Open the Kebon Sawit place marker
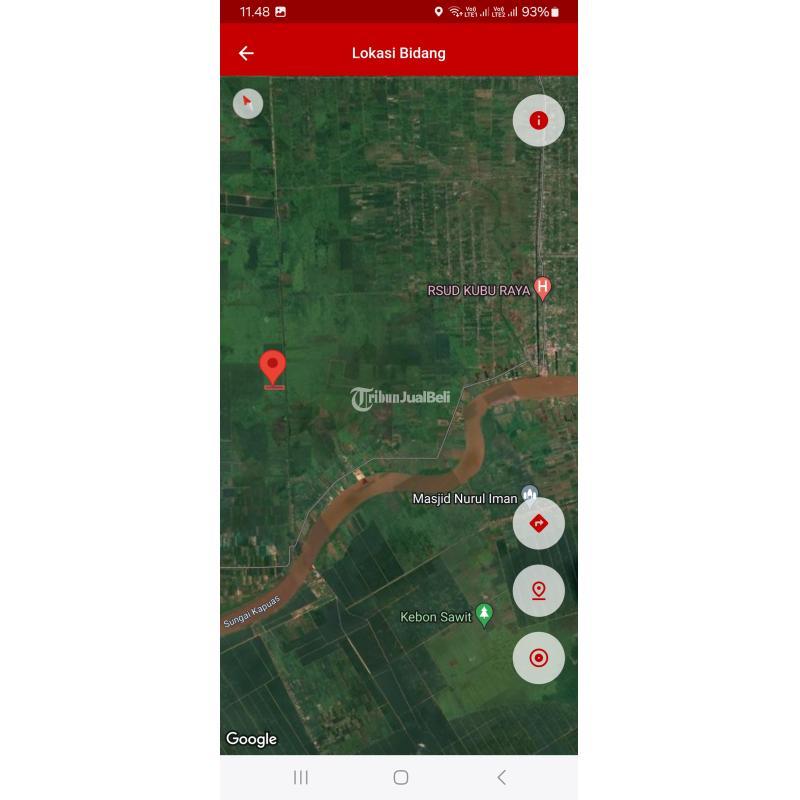 (485, 615)
